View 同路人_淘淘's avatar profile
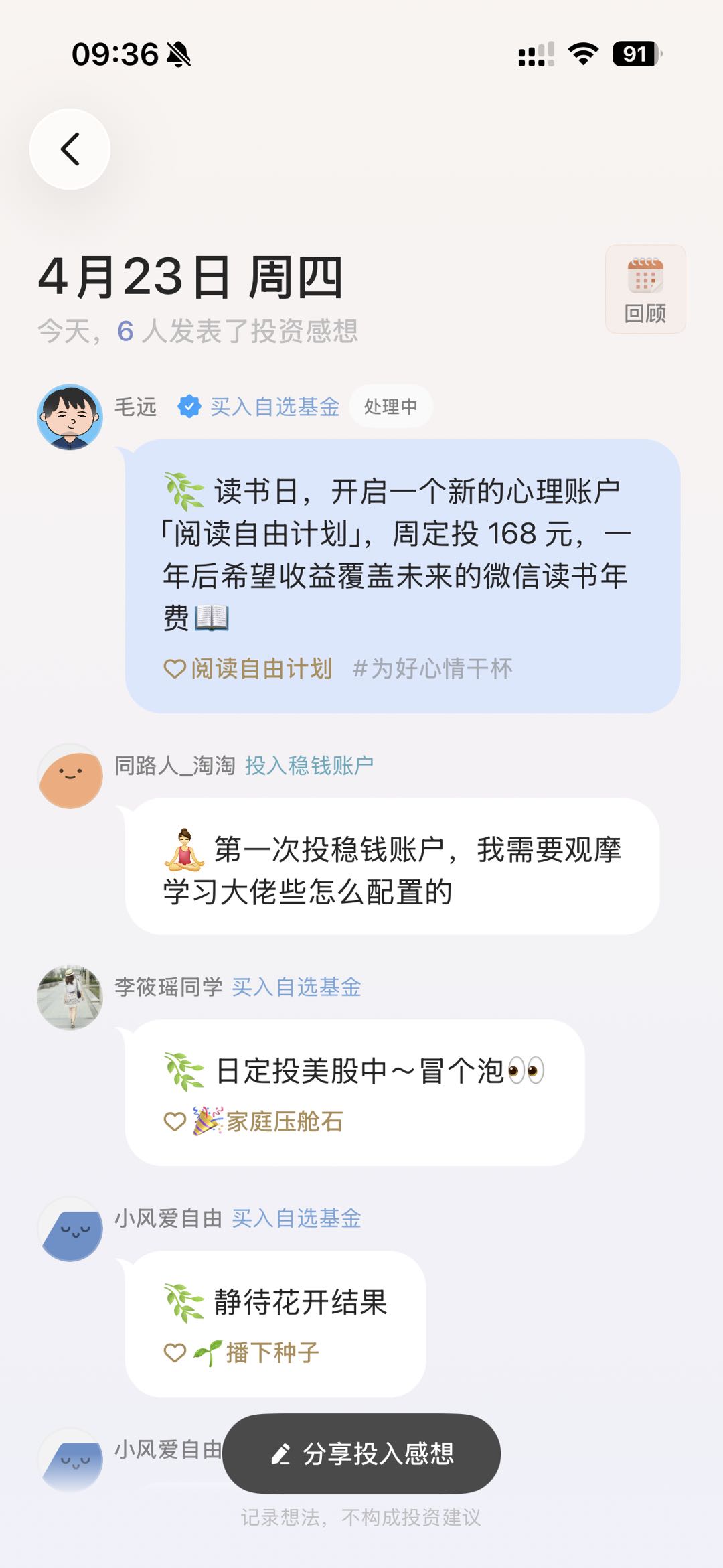Viewport: 723px width, 1568px height. coord(70,777)
